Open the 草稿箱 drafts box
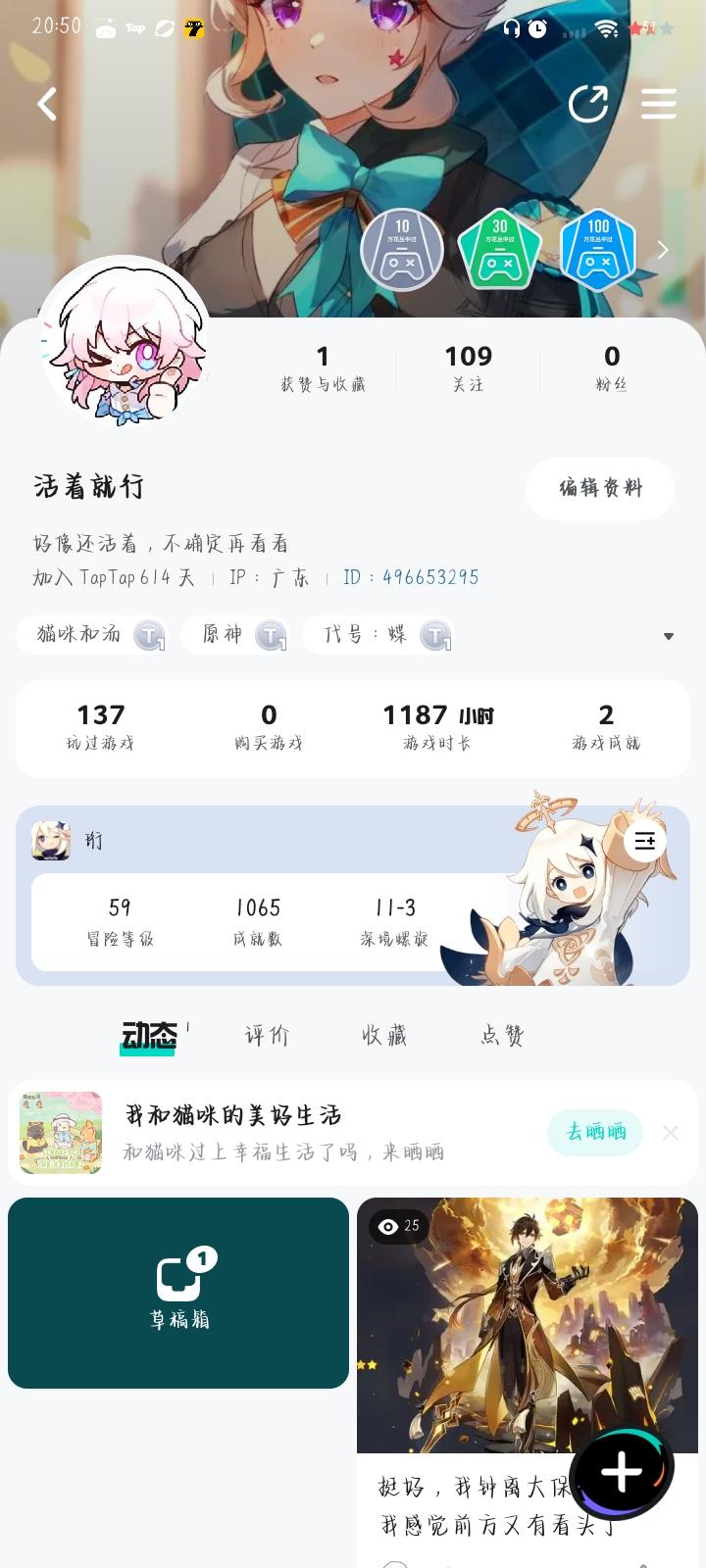Screen dimensions: 706x1568 (x=178, y=1294)
